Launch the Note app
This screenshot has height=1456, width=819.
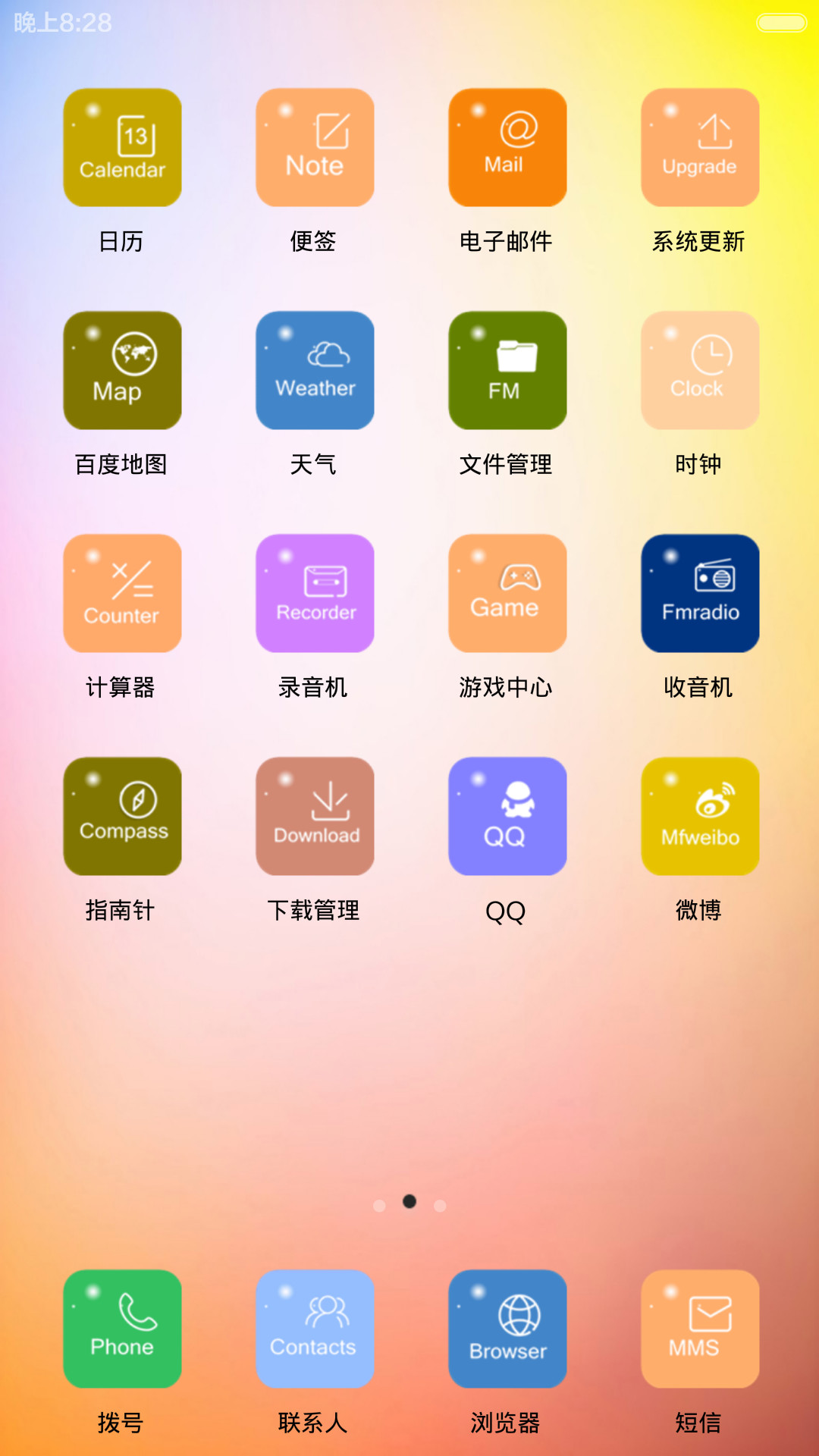click(315, 147)
